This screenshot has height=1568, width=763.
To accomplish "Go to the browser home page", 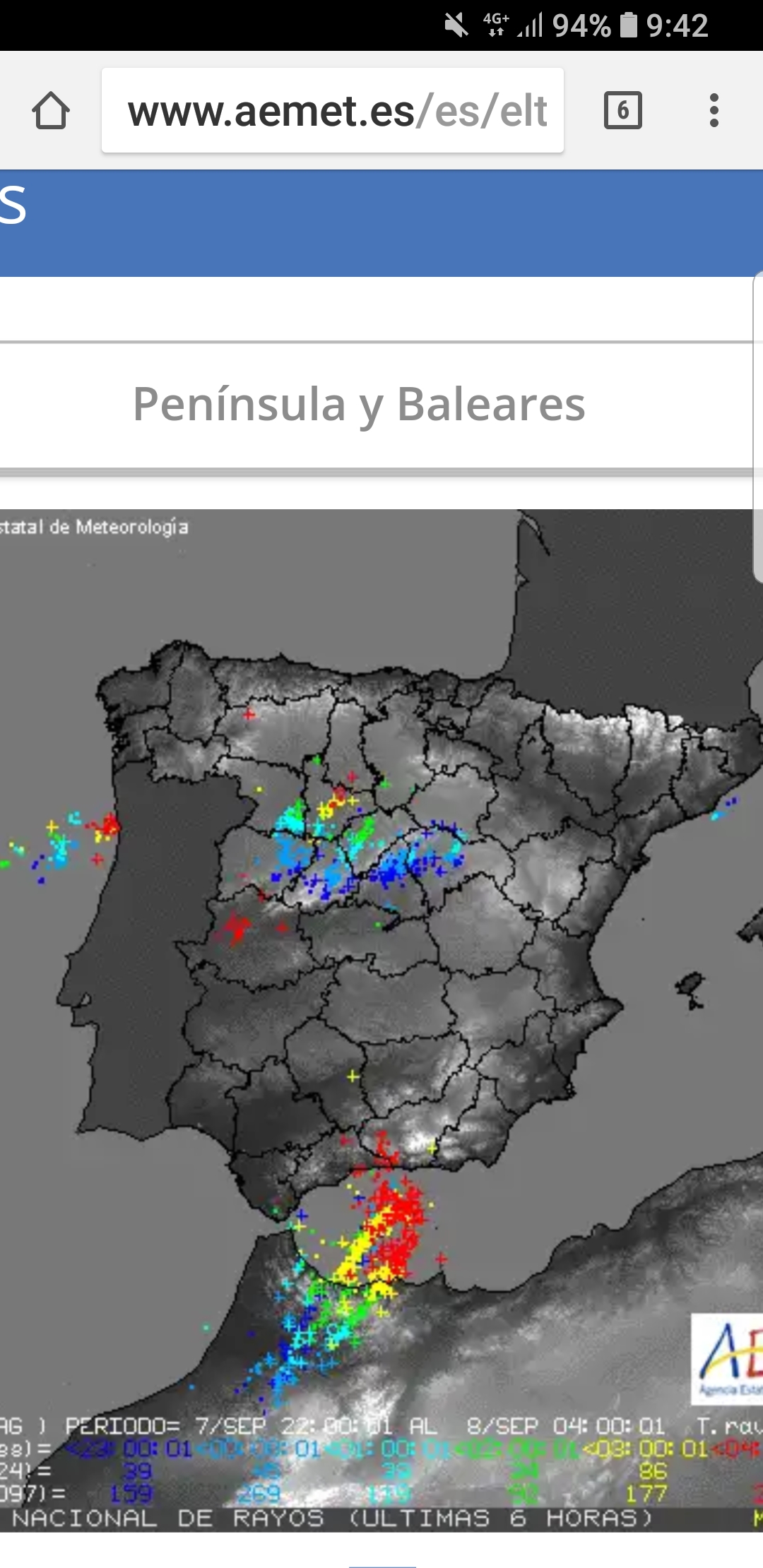I will [x=51, y=111].
